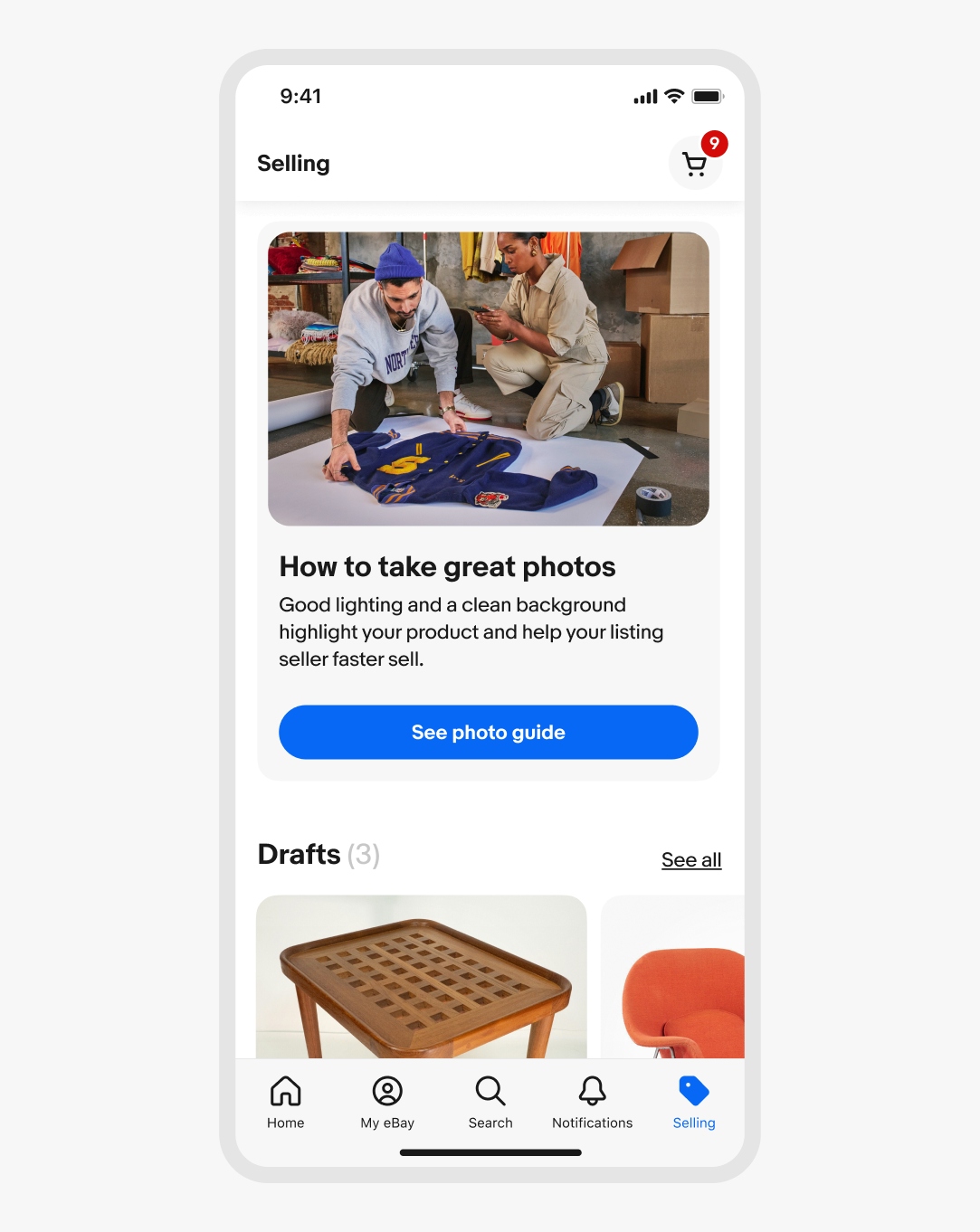980x1232 pixels.
Task: Open the Search tab
Action: pyautogui.click(x=490, y=1102)
